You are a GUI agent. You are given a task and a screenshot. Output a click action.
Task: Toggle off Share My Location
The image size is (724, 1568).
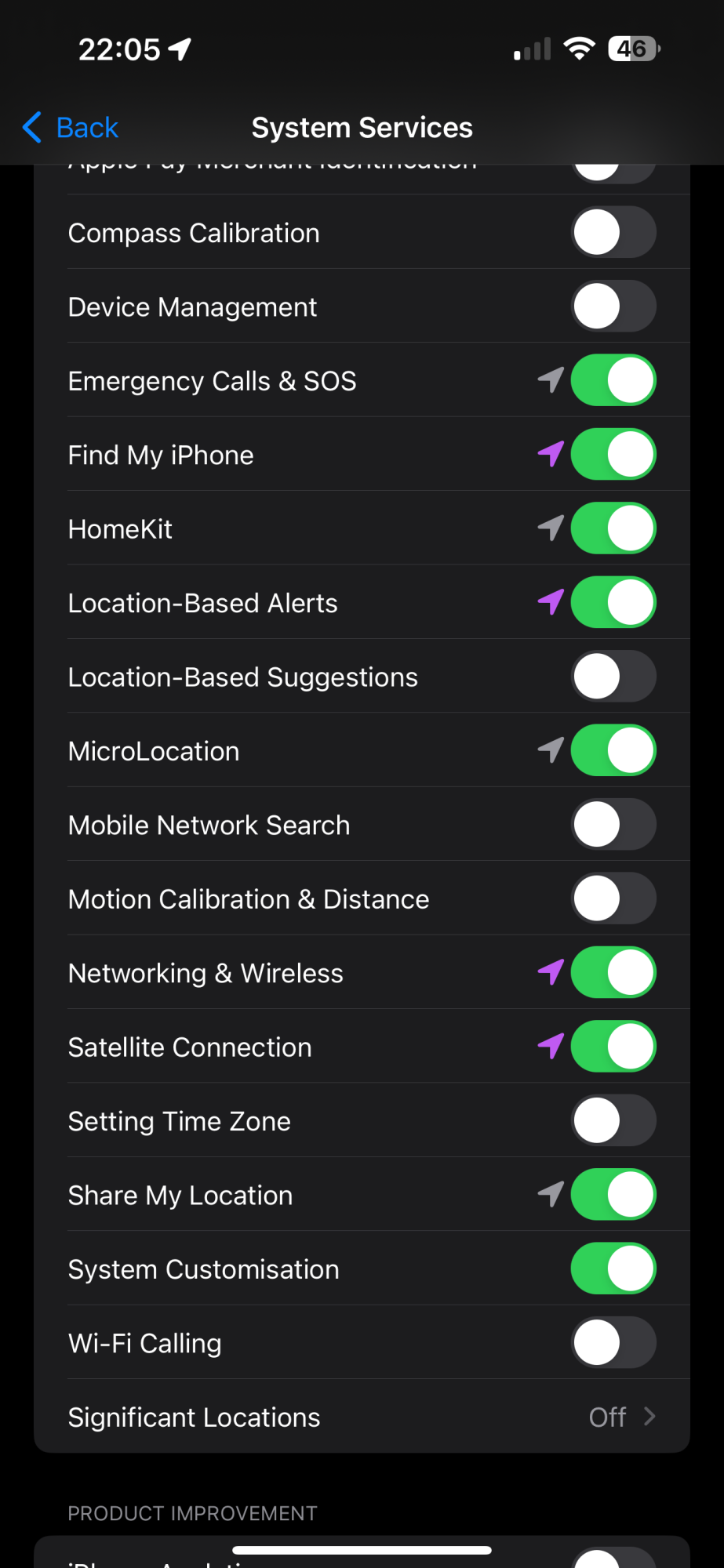pyautogui.click(x=613, y=1196)
